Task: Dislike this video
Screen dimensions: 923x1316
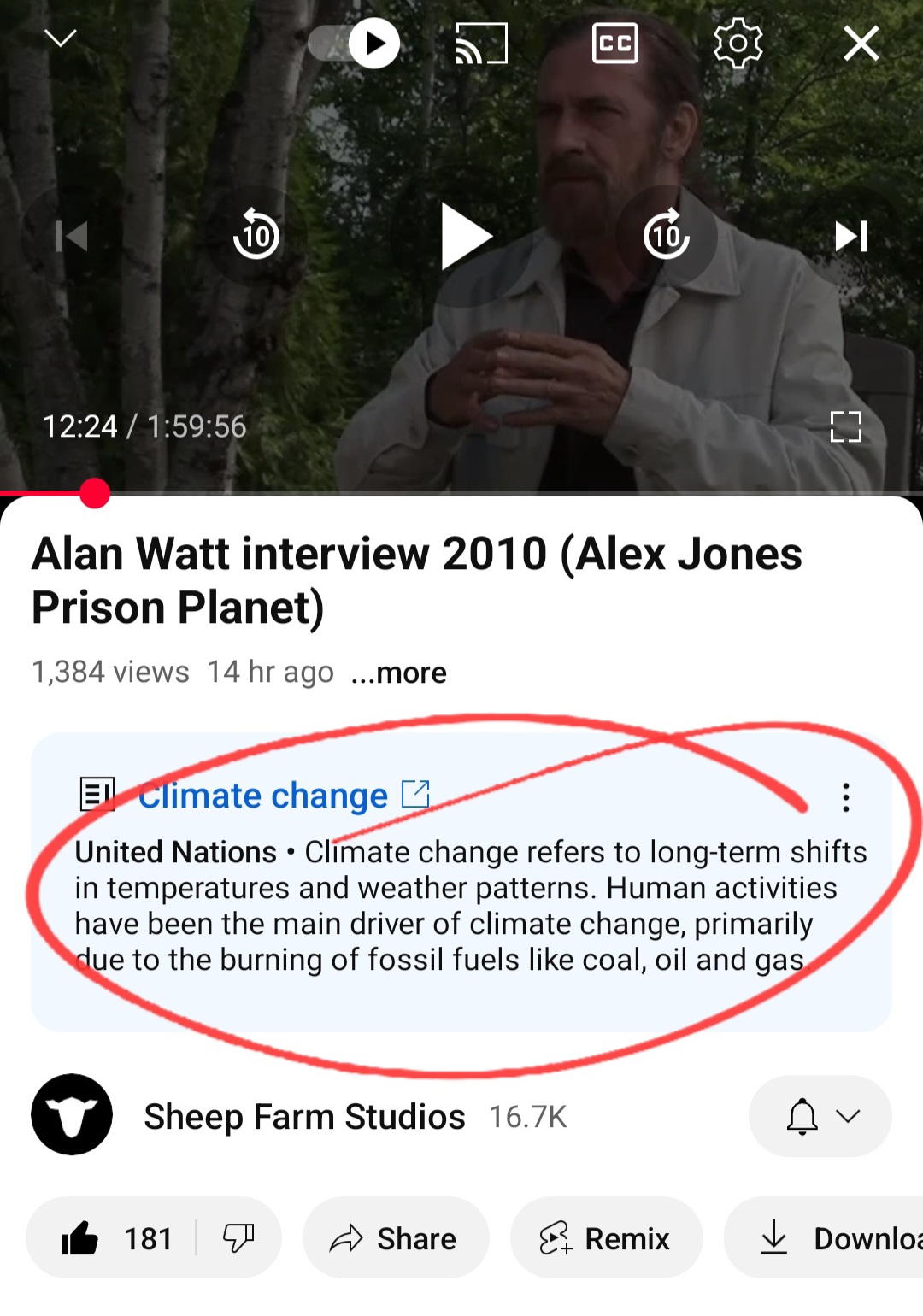Action: point(238,1238)
